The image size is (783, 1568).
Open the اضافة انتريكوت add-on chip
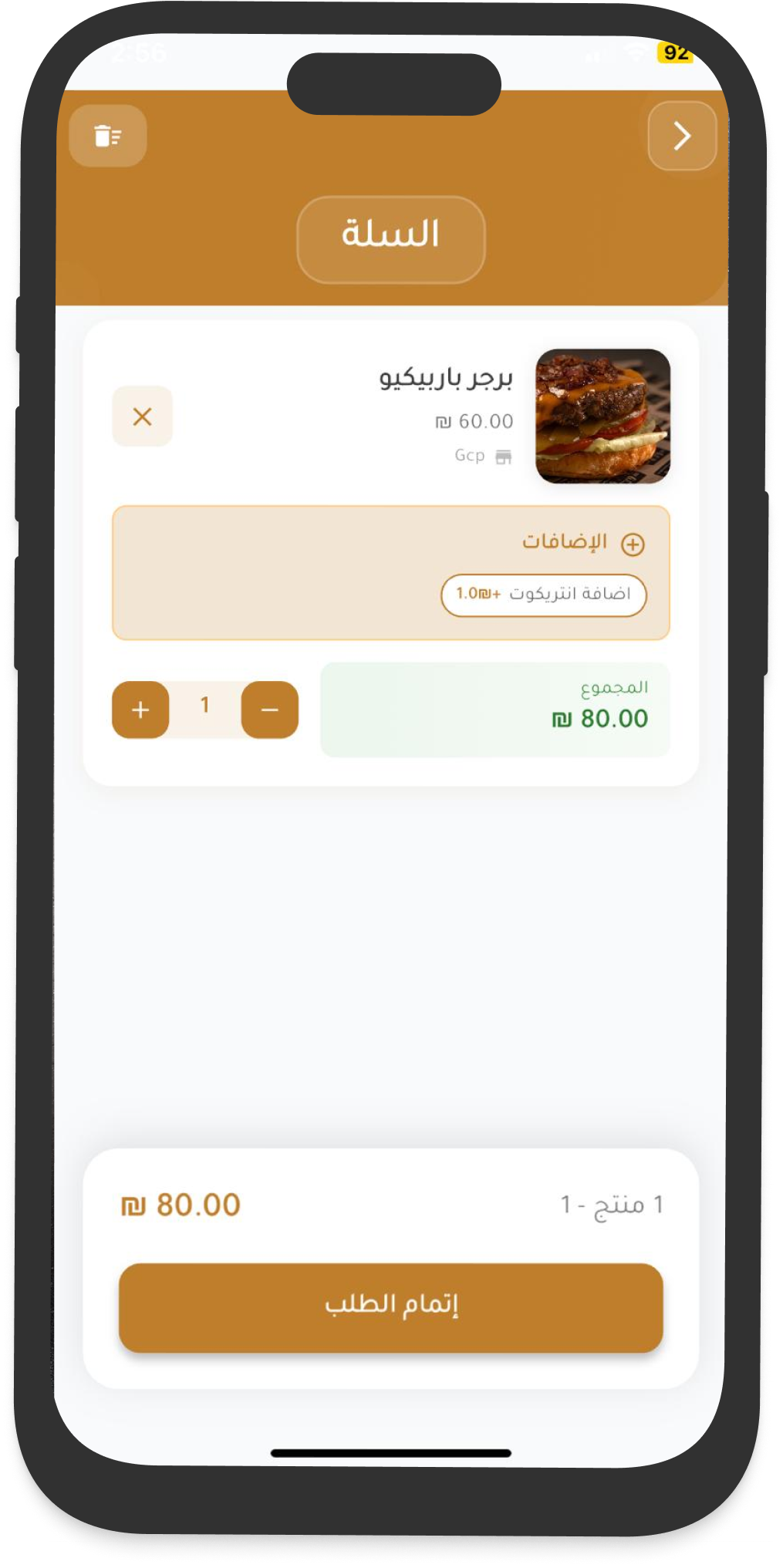coord(543,595)
